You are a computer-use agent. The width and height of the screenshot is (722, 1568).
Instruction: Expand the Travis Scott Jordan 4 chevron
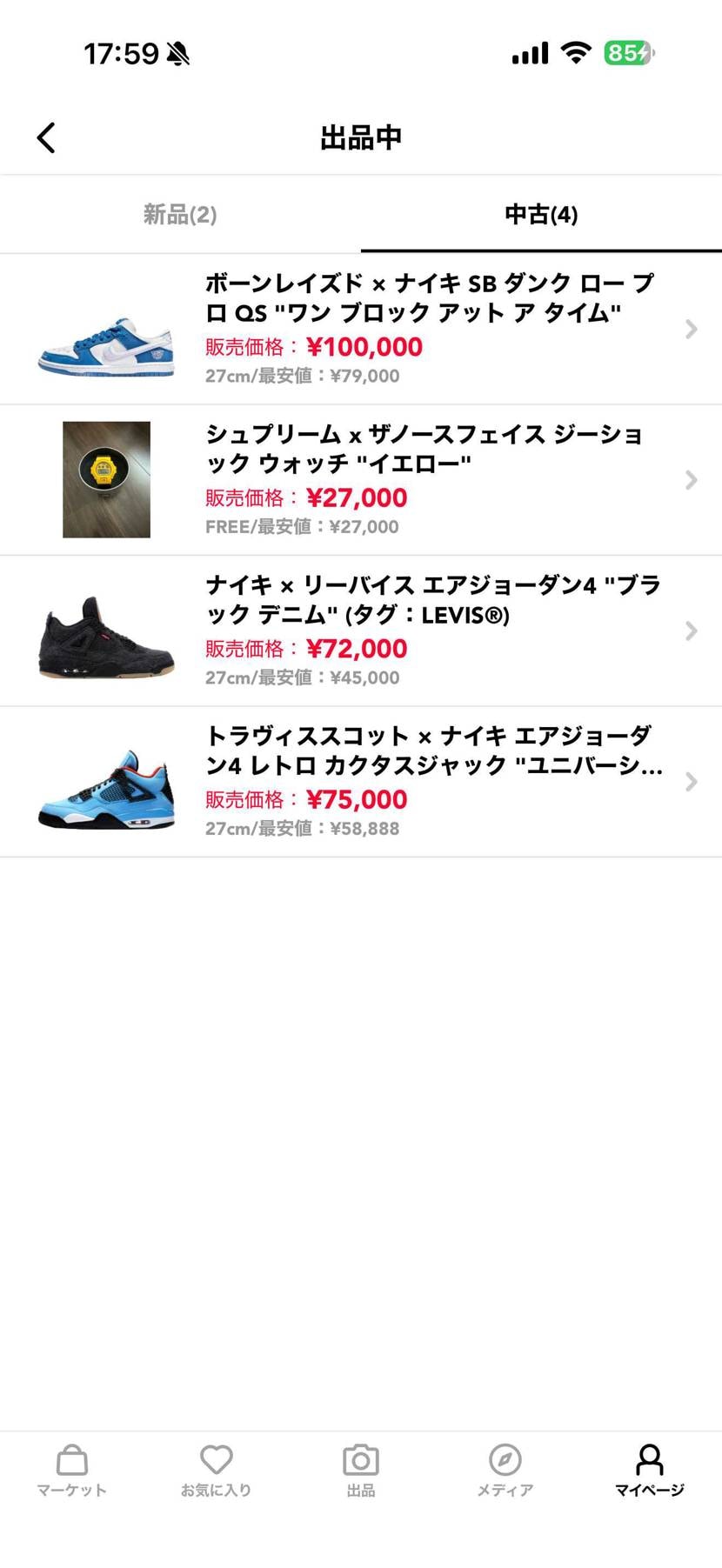click(x=692, y=781)
